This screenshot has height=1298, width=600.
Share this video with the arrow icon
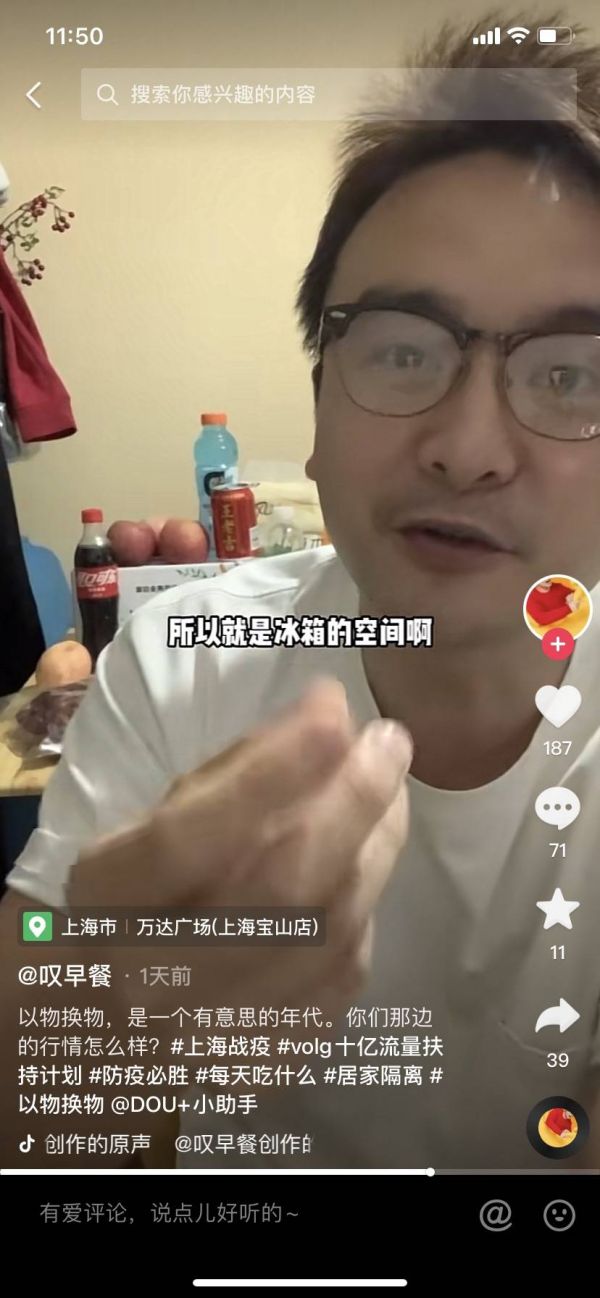pos(557,1017)
